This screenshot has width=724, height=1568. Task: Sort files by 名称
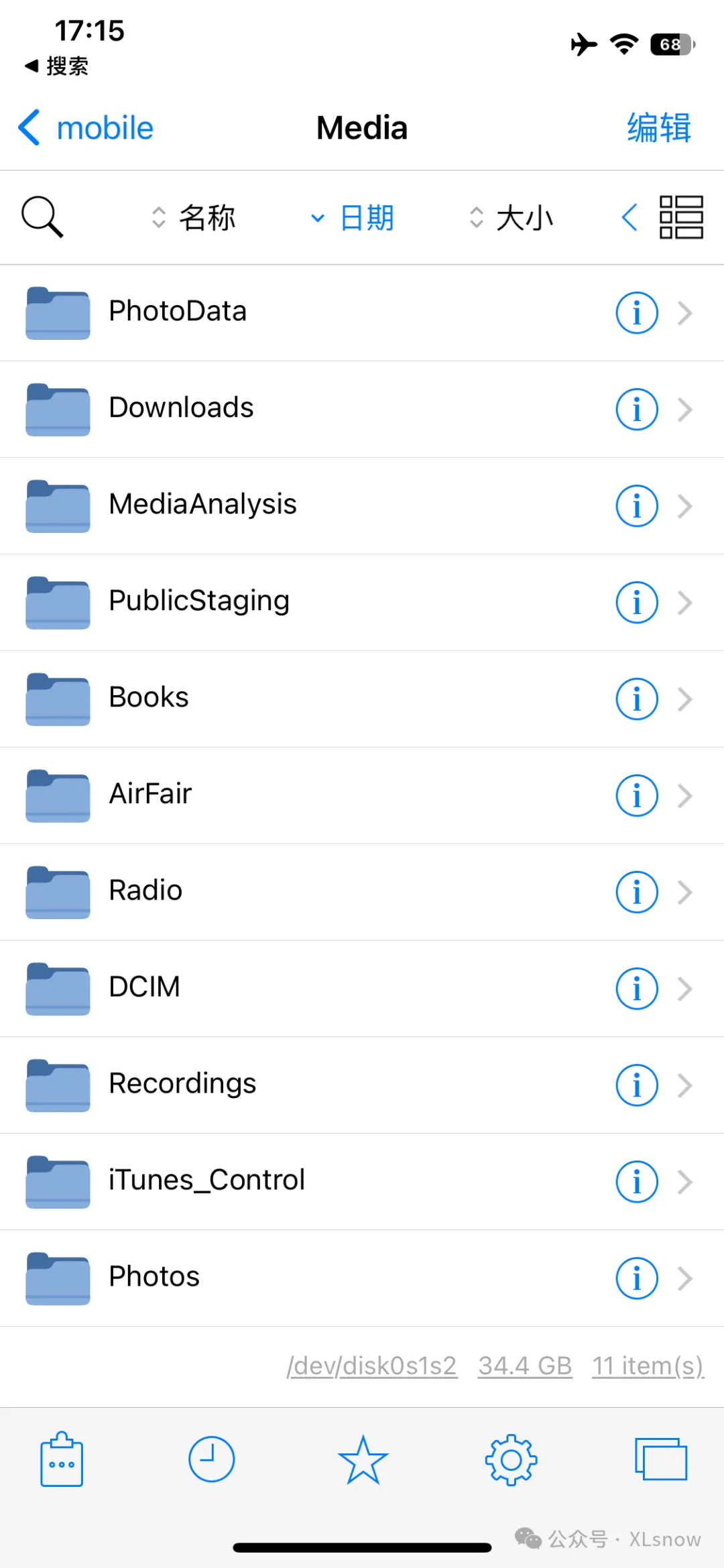pyautogui.click(x=195, y=218)
